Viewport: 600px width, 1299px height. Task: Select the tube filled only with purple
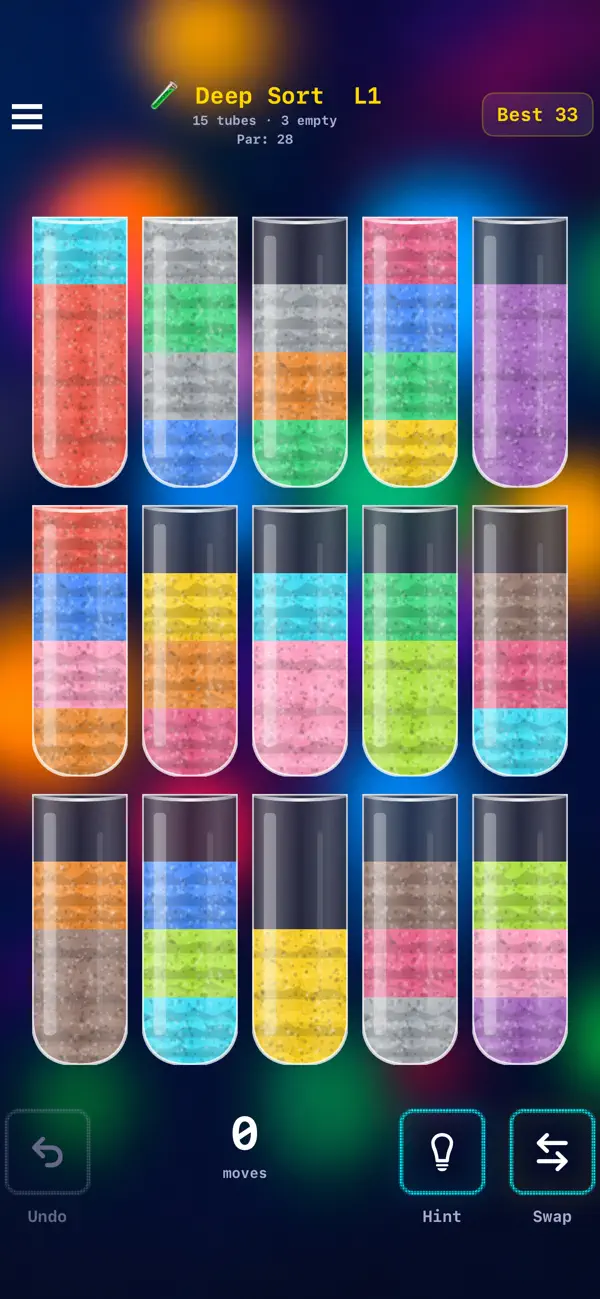520,352
